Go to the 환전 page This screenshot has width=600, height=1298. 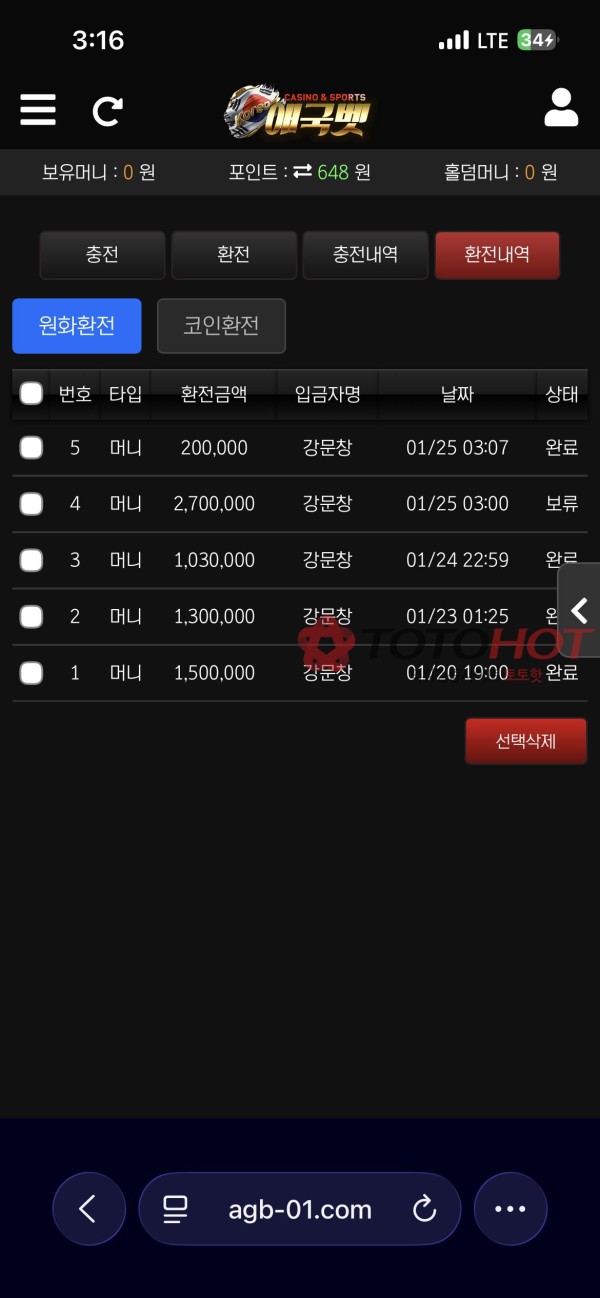pyautogui.click(x=234, y=255)
